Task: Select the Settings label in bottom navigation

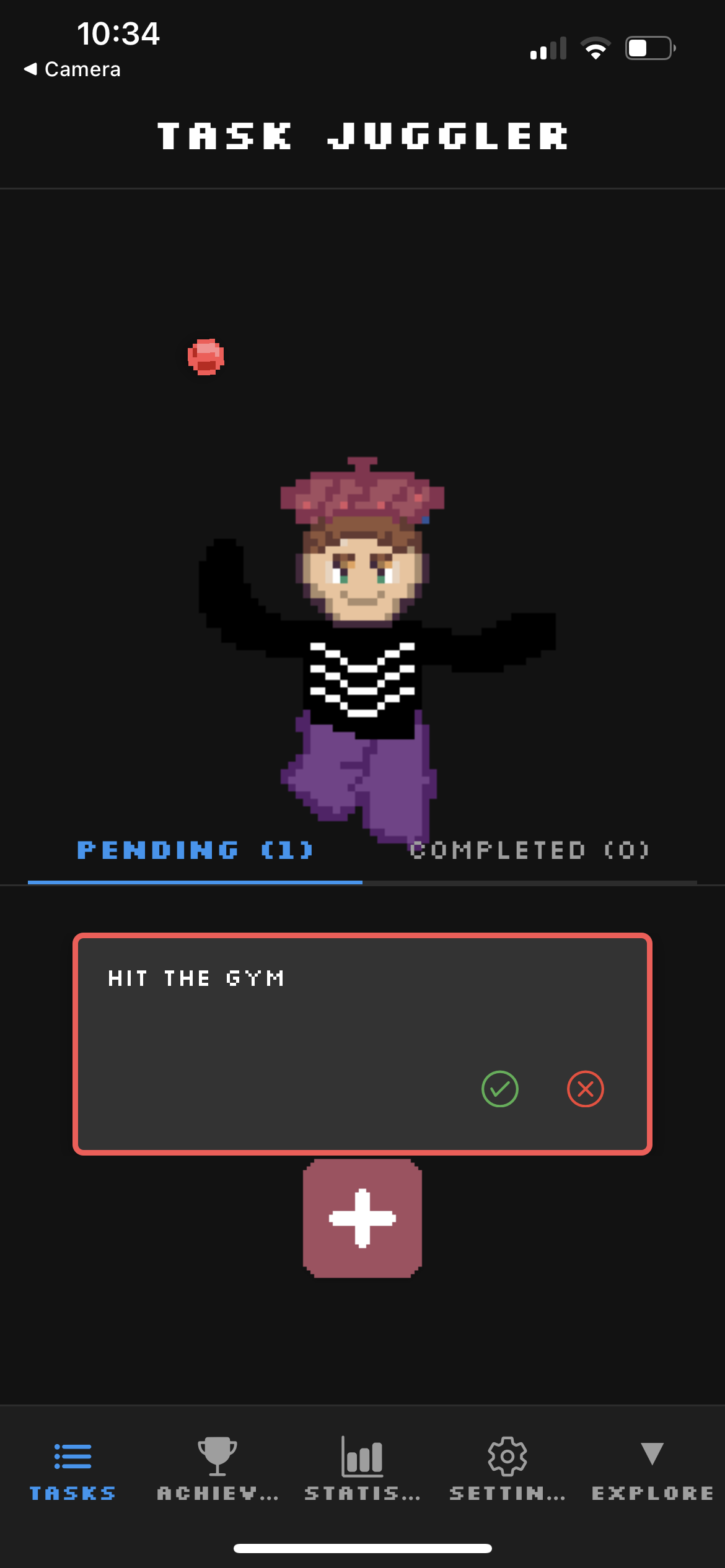Action: [507, 1492]
